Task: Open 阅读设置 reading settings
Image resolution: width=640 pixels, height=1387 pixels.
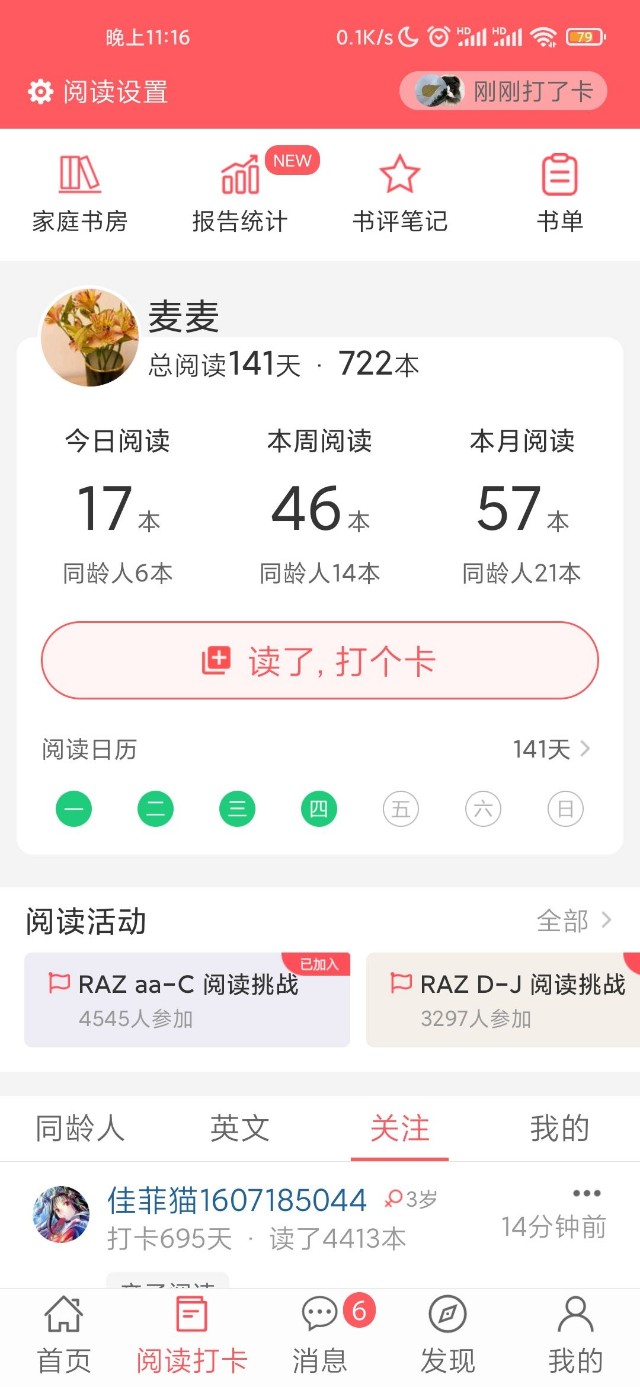Action: (98, 93)
